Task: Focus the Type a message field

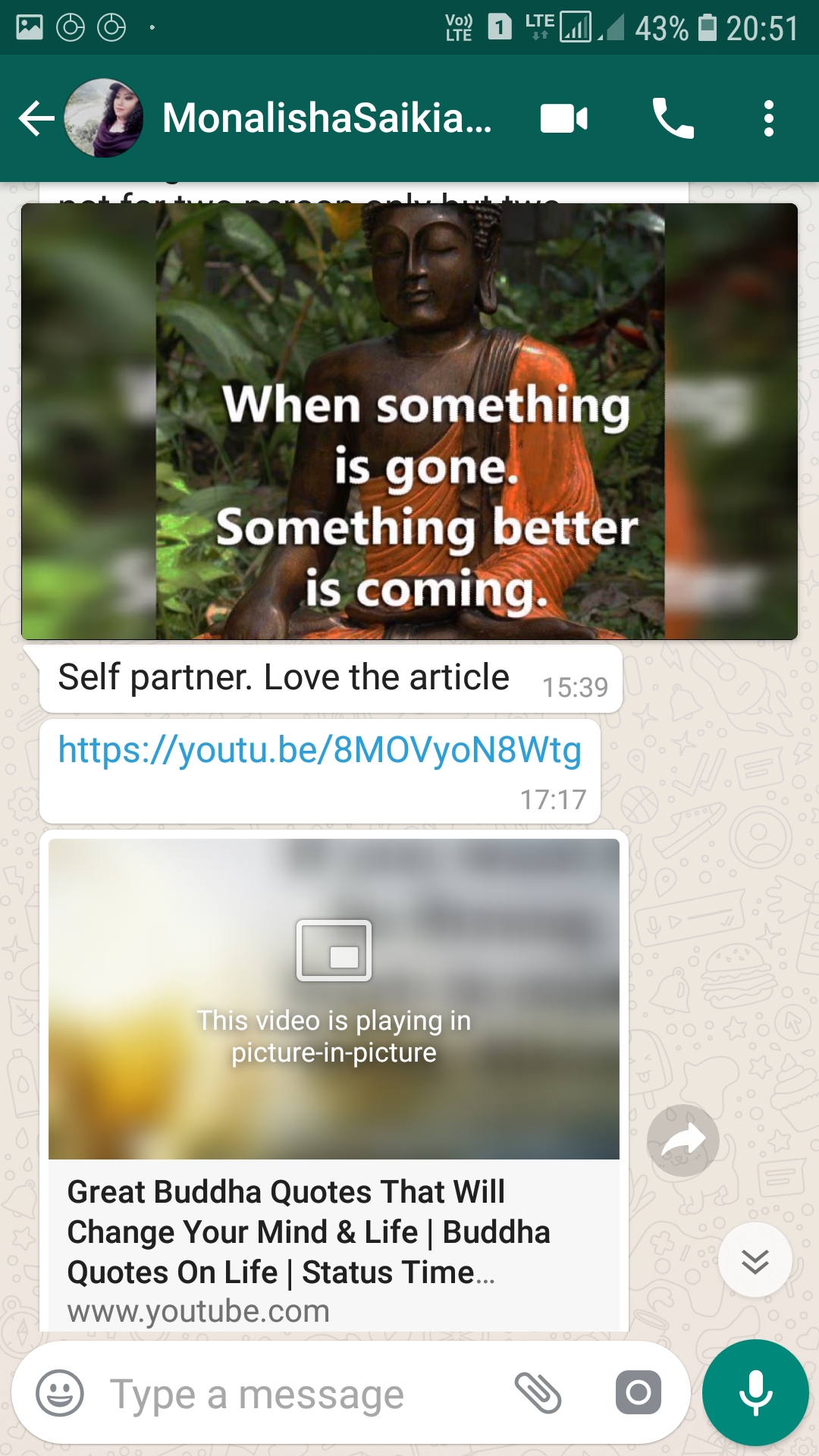Action: coord(296,1395)
